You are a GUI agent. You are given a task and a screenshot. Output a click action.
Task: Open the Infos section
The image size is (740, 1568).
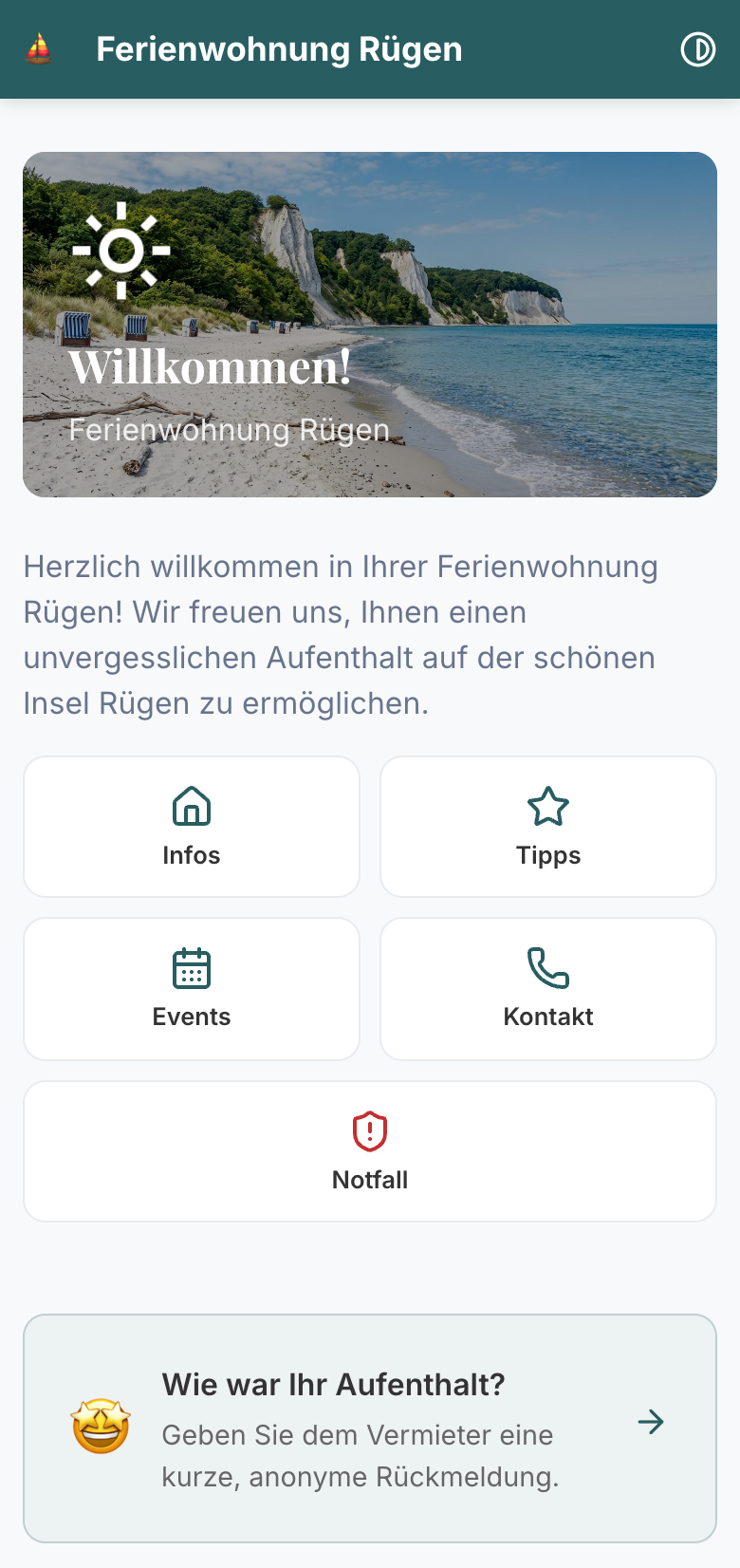pos(192,827)
